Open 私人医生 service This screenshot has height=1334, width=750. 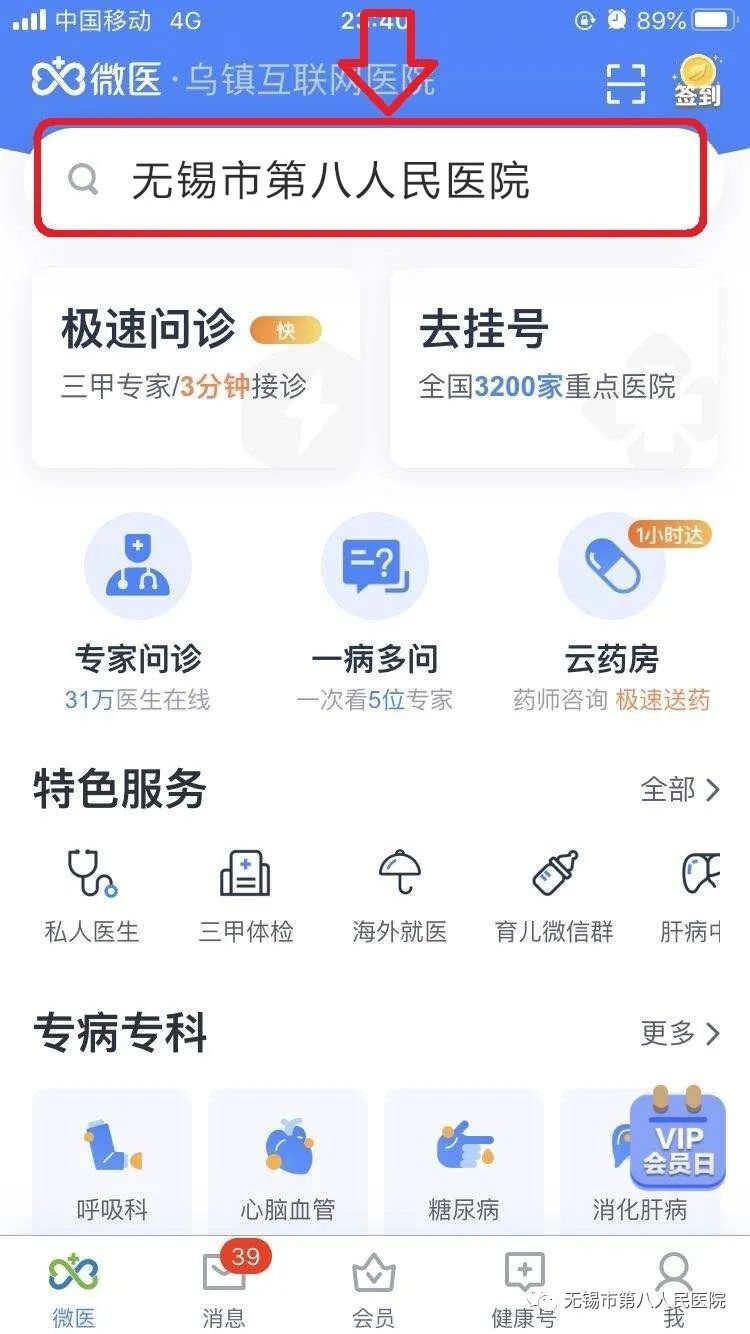click(x=92, y=895)
